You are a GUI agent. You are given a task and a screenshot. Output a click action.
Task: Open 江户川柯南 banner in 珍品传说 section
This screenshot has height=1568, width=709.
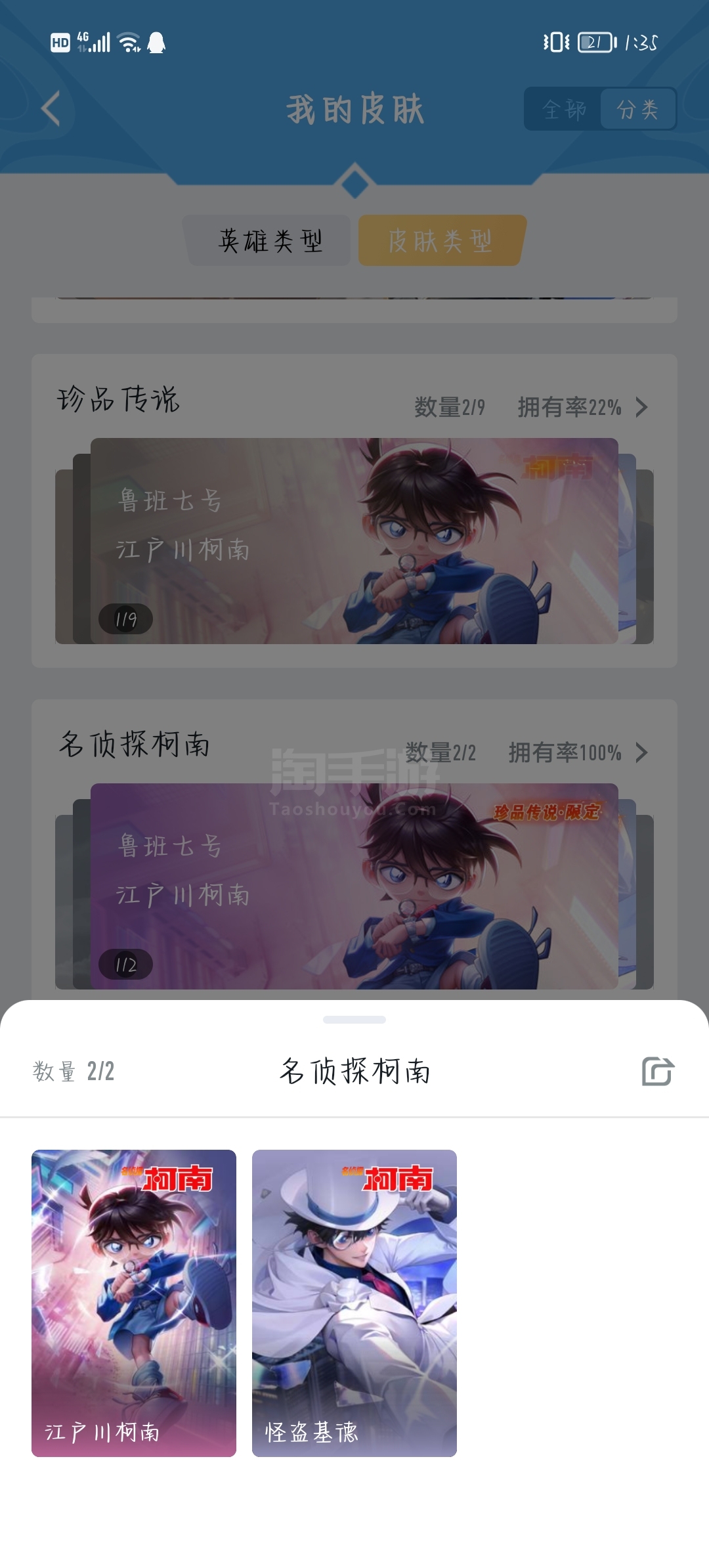tap(354, 540)
